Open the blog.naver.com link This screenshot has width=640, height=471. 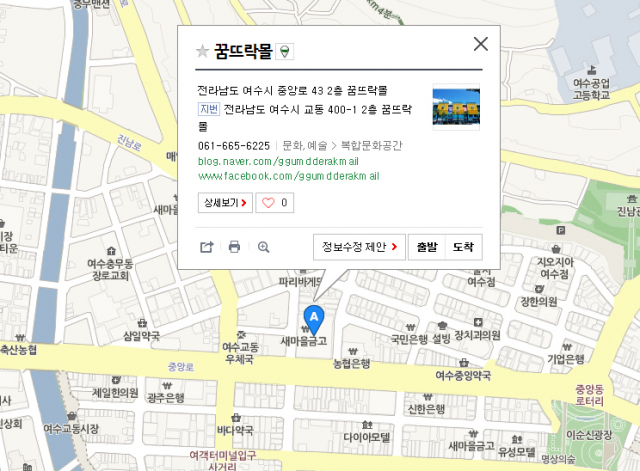[288, 160]
